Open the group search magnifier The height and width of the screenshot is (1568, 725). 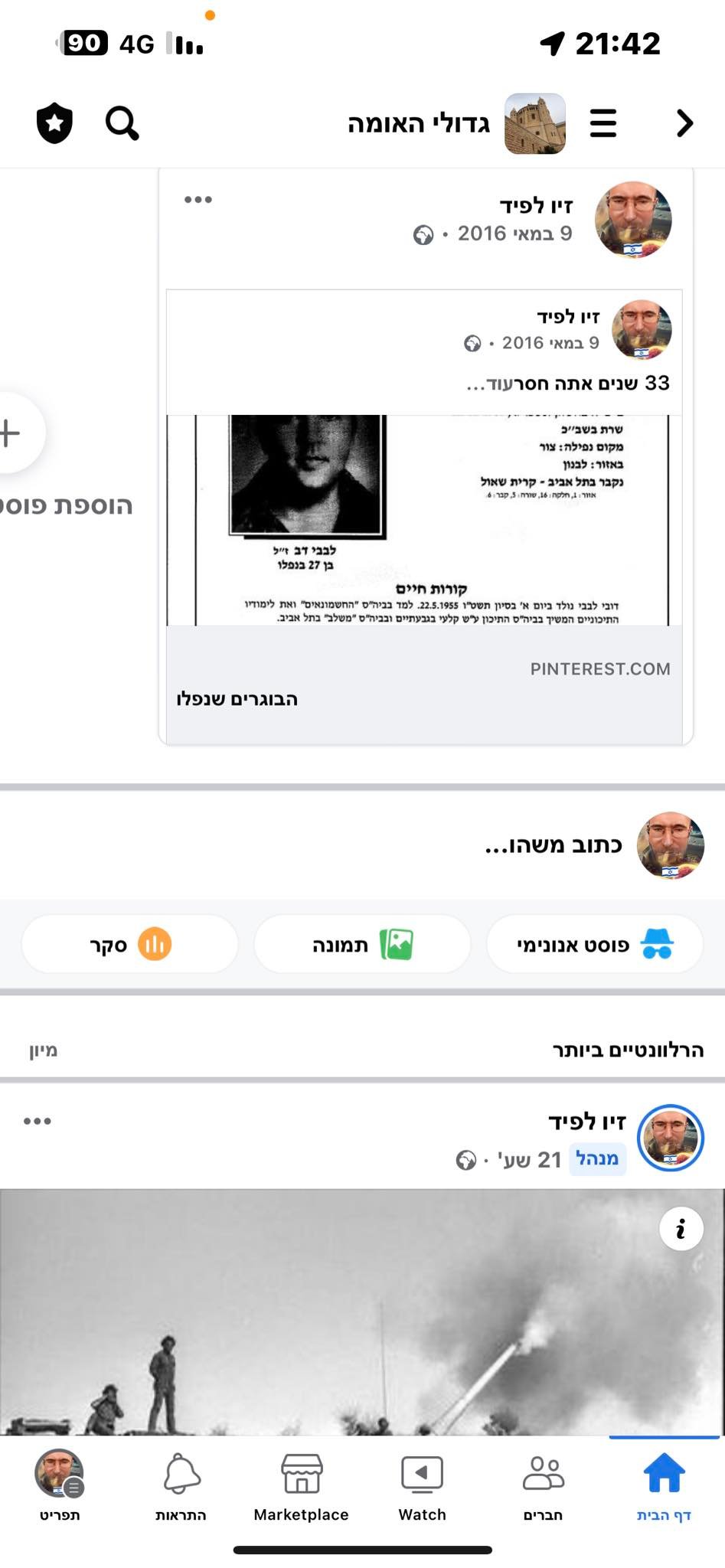[x=122, y=122]
